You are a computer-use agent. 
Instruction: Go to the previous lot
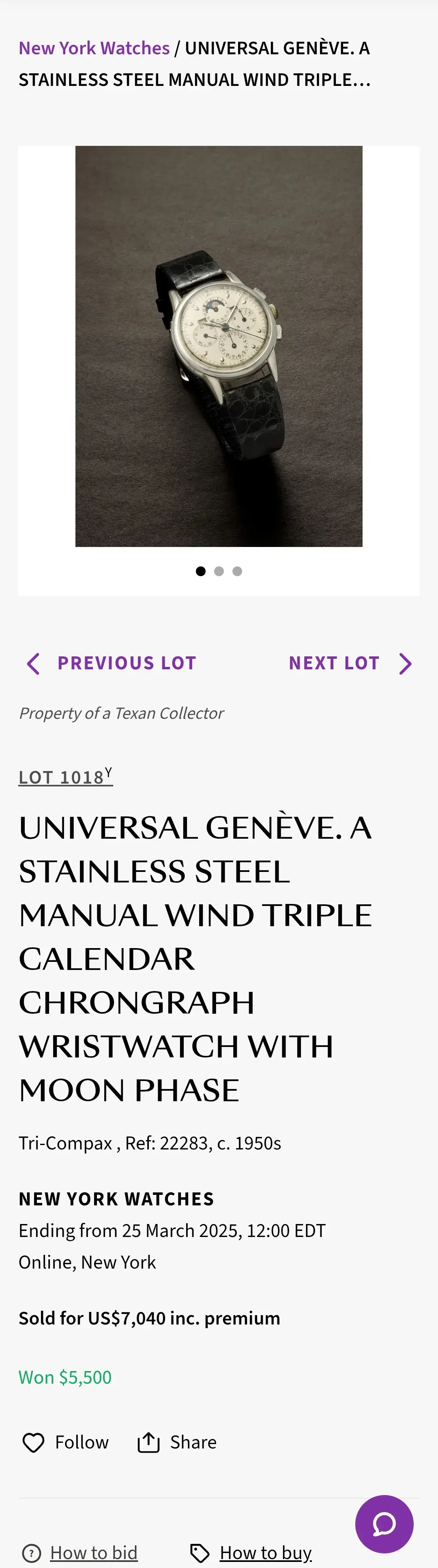click(112, 663)
